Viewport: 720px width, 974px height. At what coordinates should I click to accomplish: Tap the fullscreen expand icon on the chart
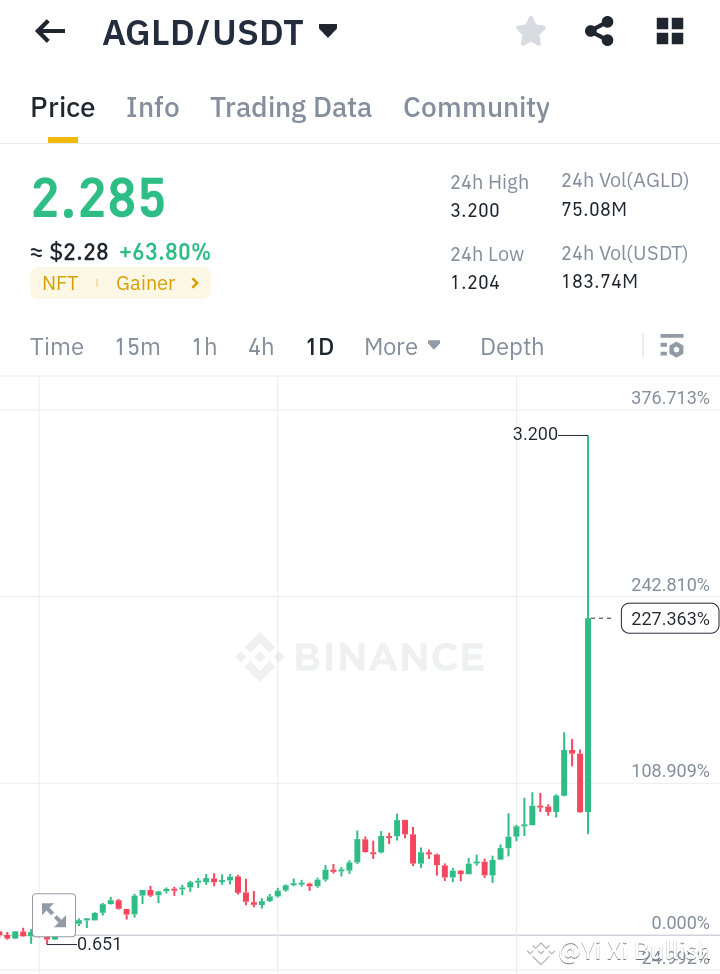pyautogui.click(x=54, y=914)
